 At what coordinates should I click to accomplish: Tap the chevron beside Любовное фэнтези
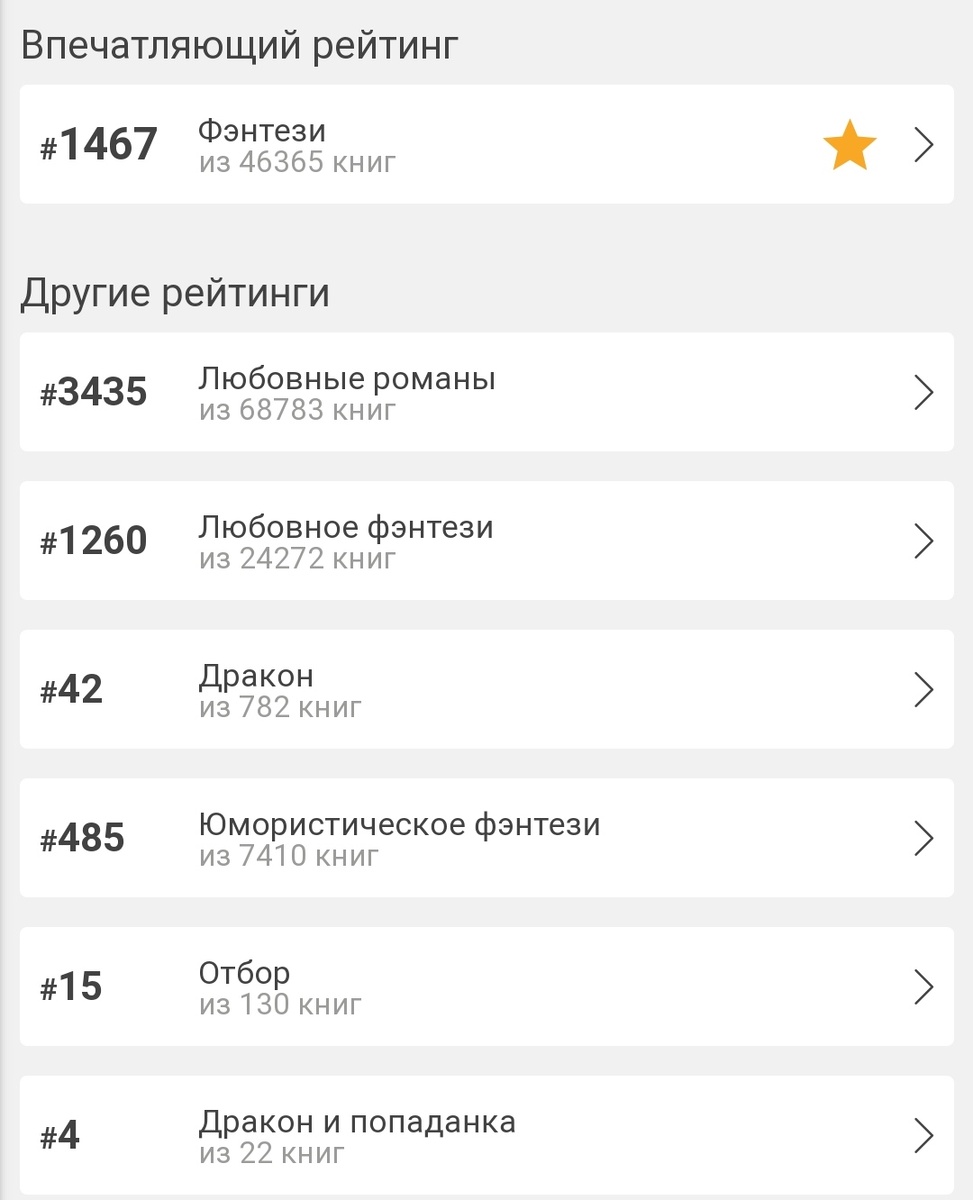[x=922, y=541]
